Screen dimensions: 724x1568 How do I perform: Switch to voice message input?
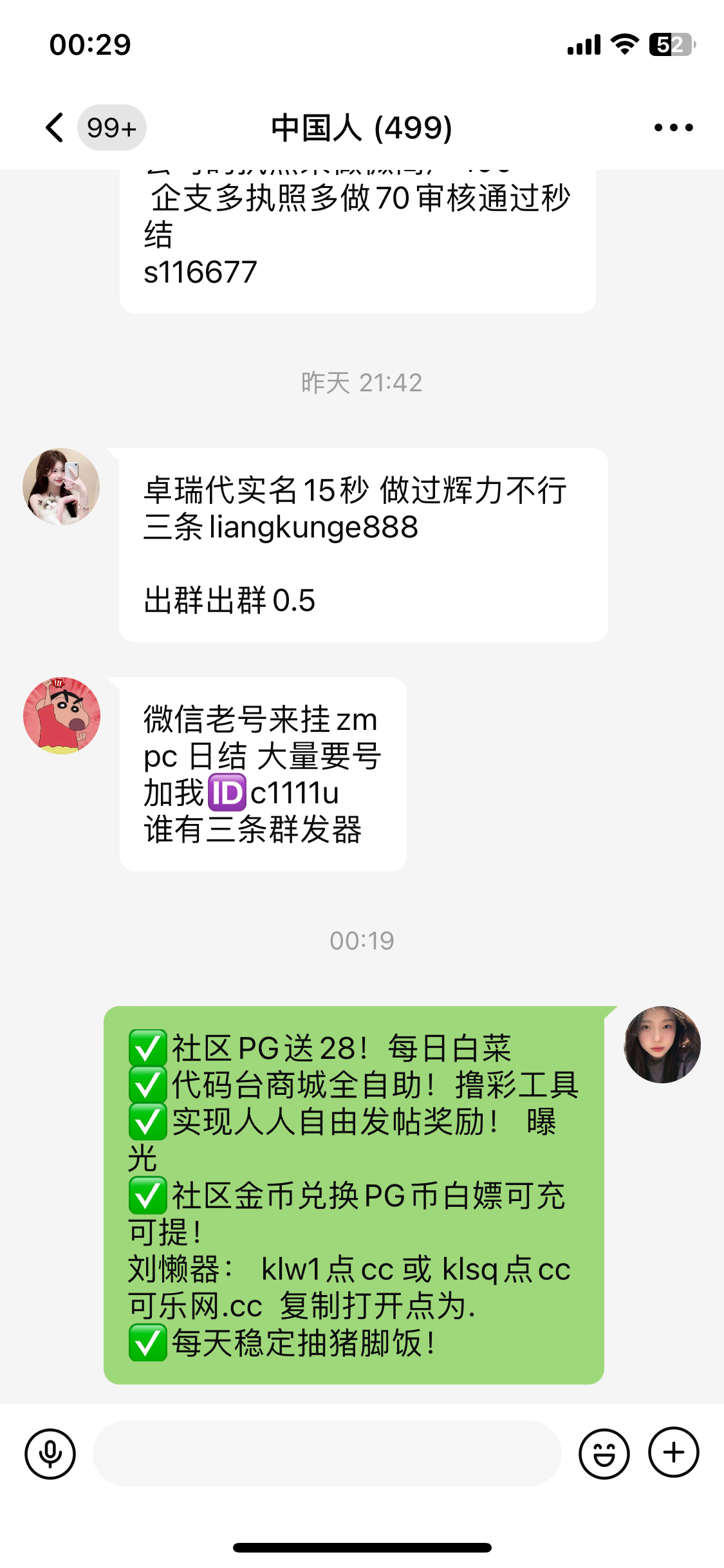[x=50, y=1453]
